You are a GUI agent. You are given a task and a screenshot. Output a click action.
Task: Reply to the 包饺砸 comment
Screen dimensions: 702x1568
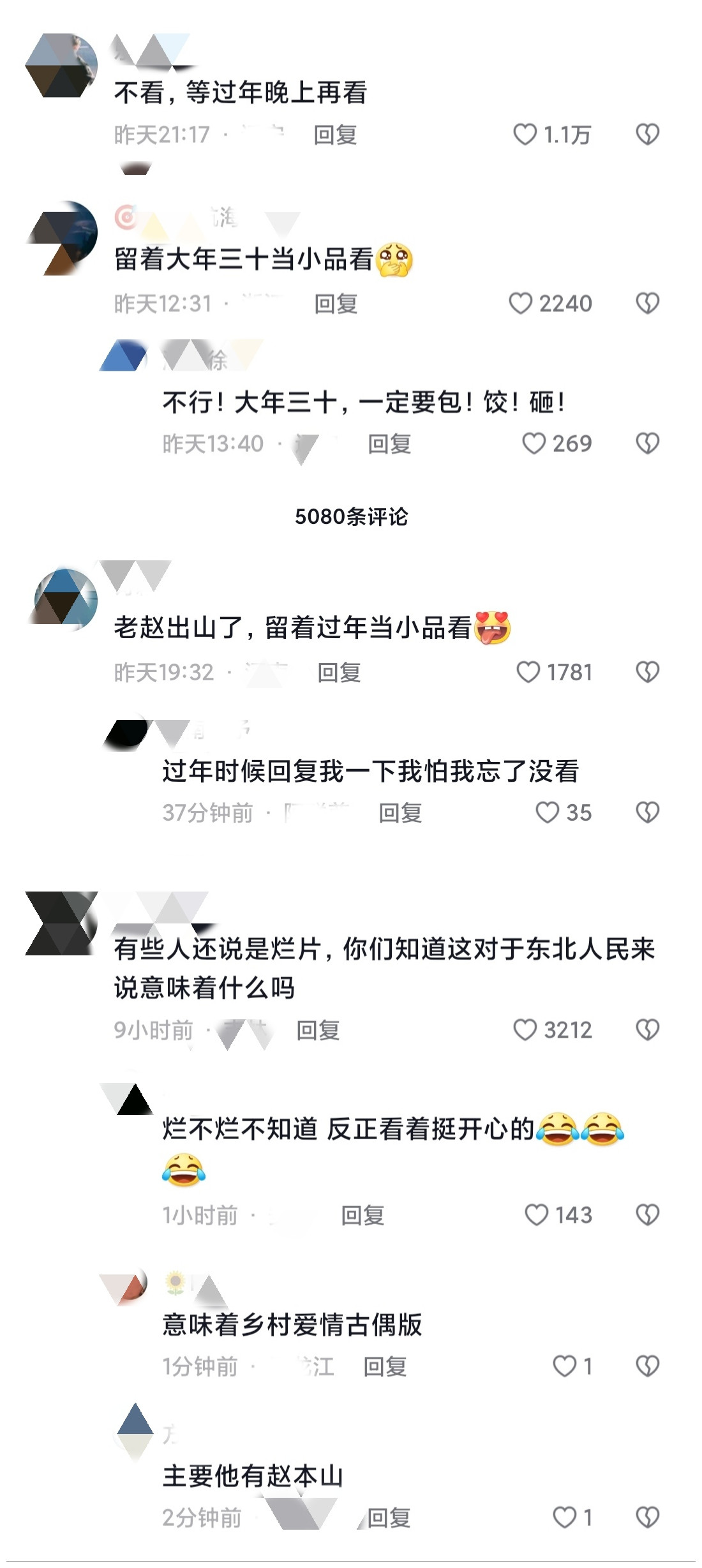coord(389,444)
